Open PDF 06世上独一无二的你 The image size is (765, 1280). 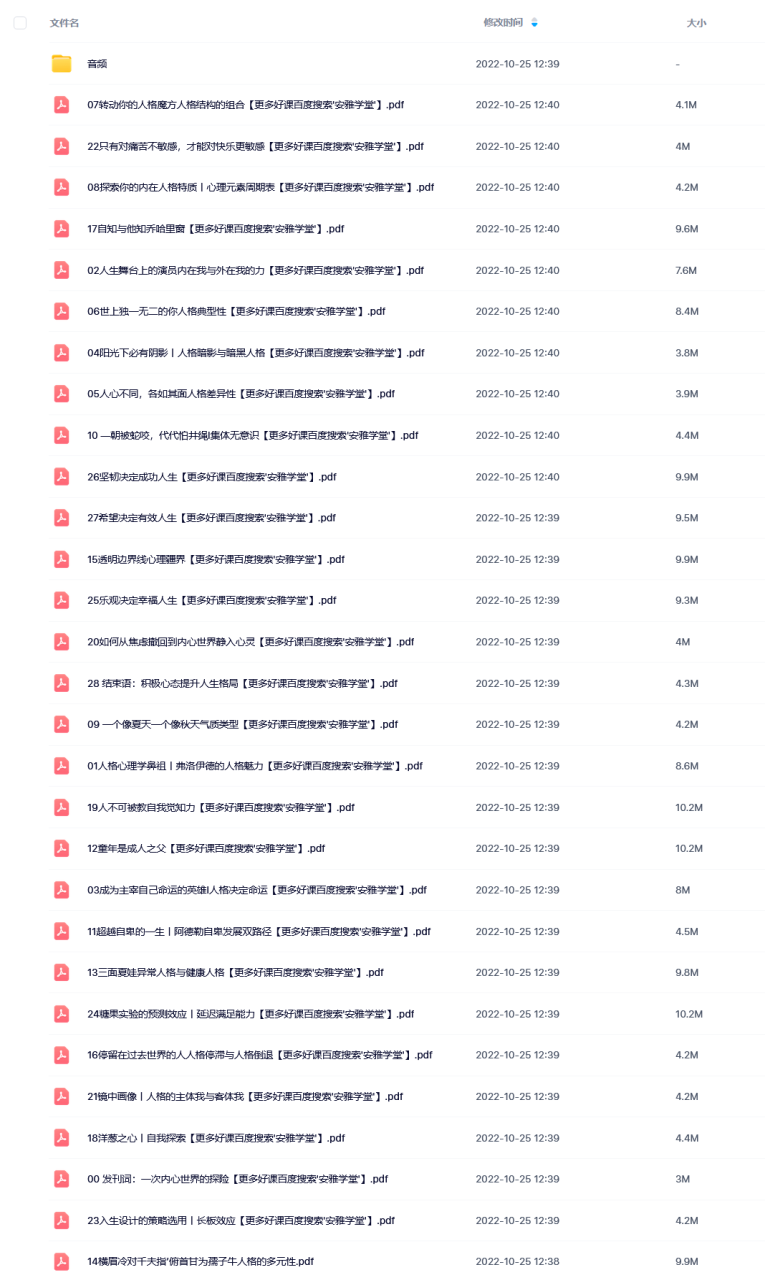tap(236, 312)
